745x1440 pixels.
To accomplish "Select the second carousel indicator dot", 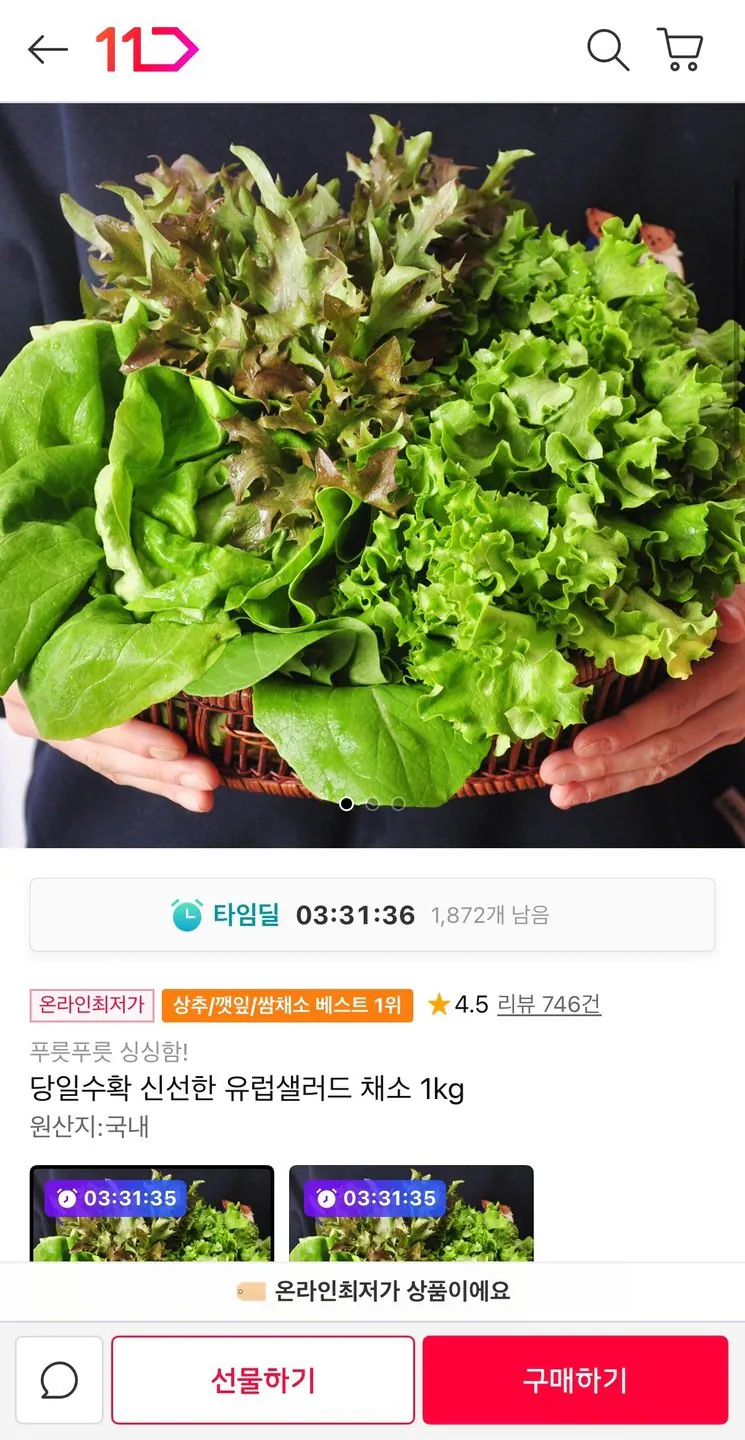I will (371, 804).
